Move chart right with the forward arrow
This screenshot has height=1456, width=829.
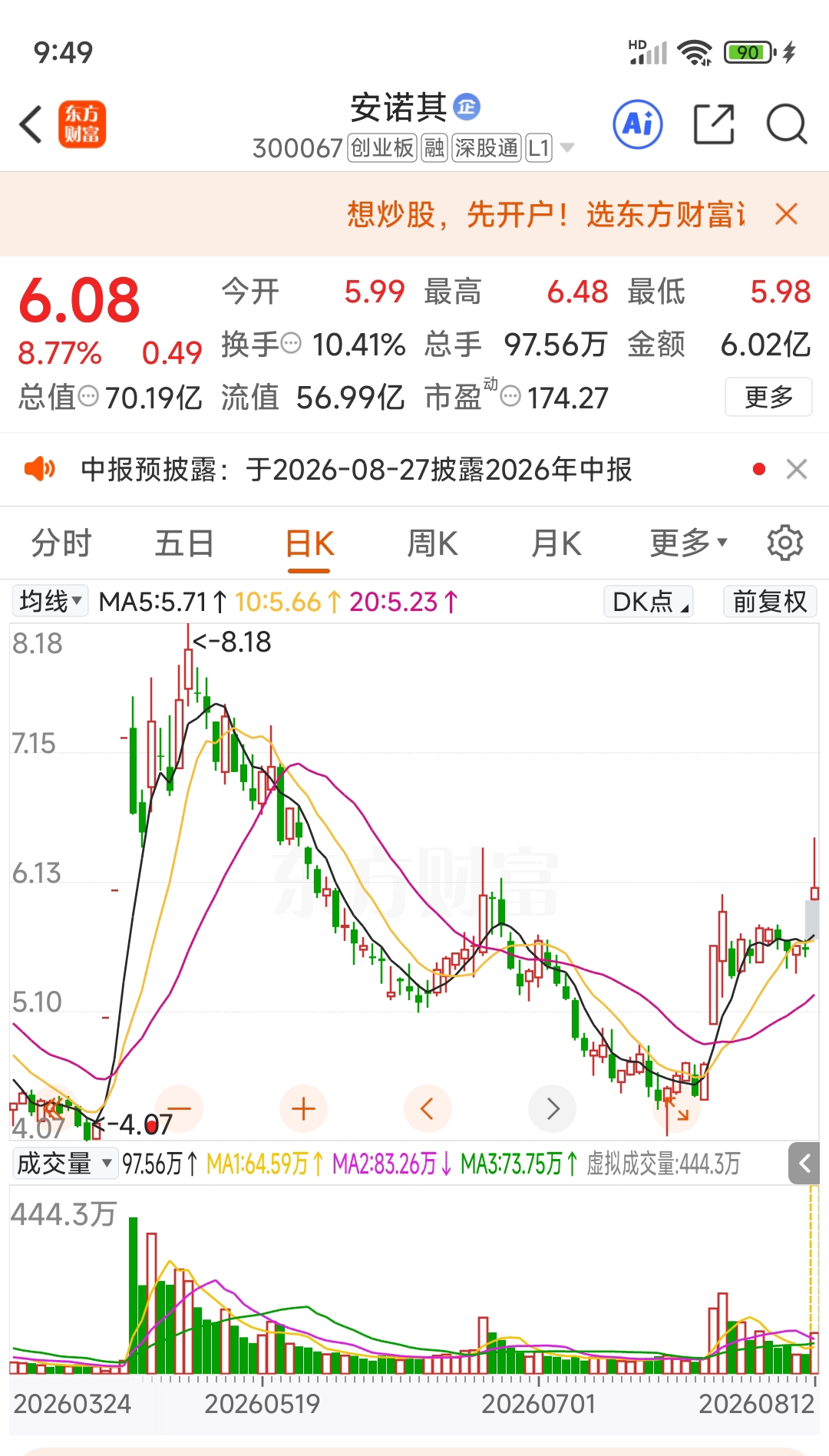point(552,1108)
